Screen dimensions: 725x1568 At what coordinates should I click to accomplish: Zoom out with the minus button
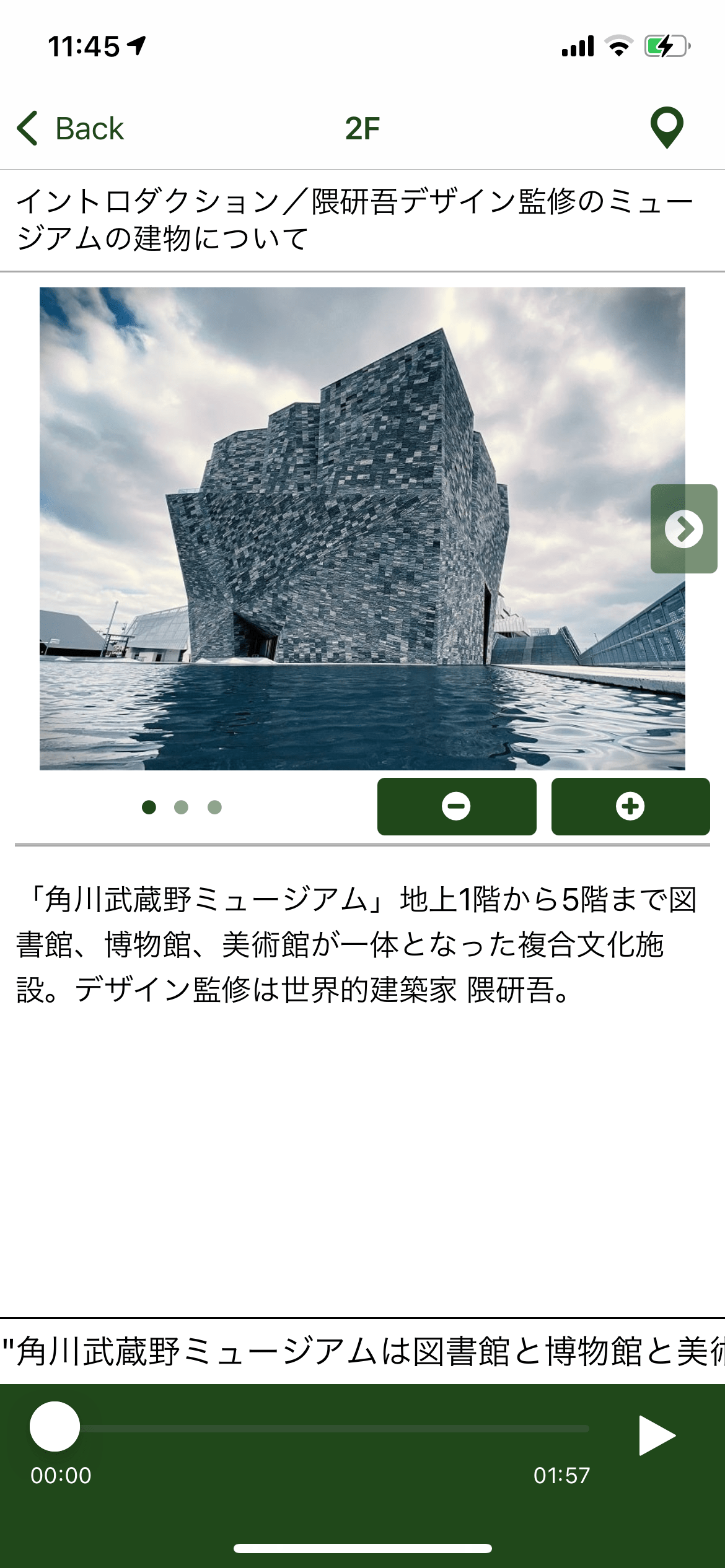point(457,806)
